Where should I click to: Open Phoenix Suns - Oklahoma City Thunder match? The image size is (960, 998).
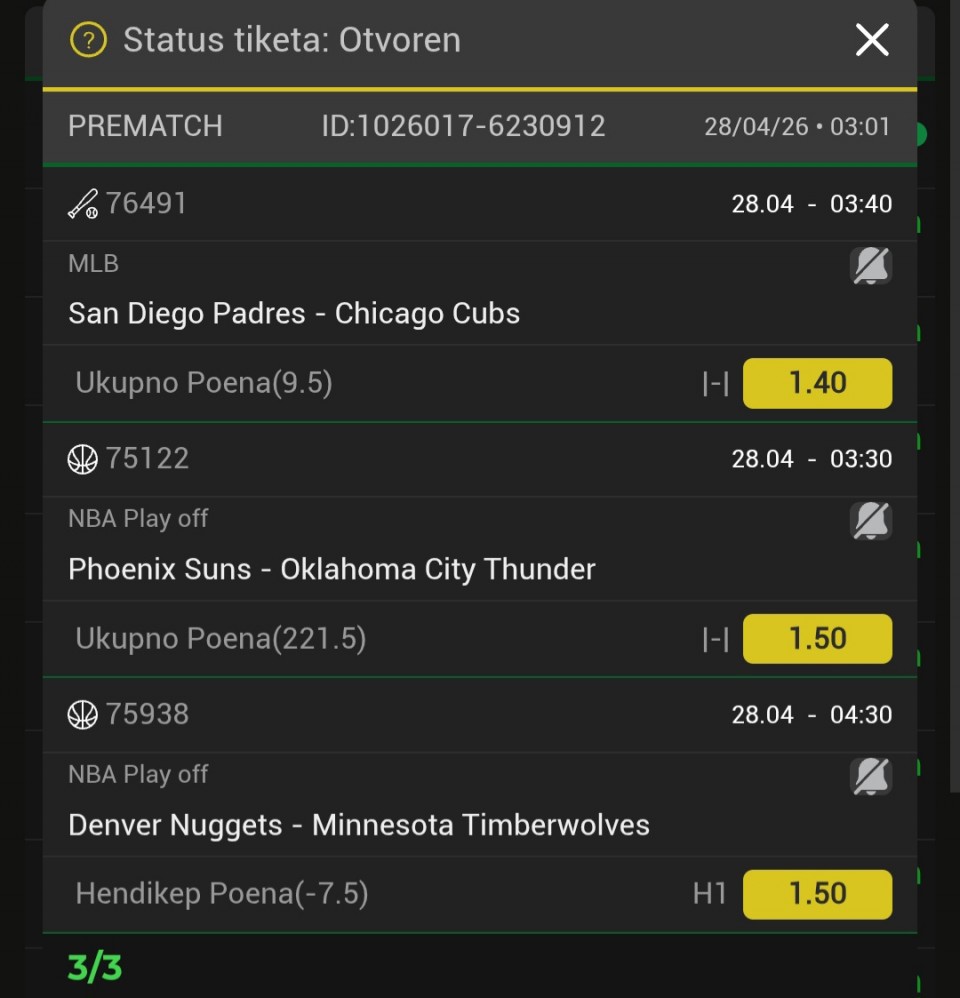[x=332, y=569]
